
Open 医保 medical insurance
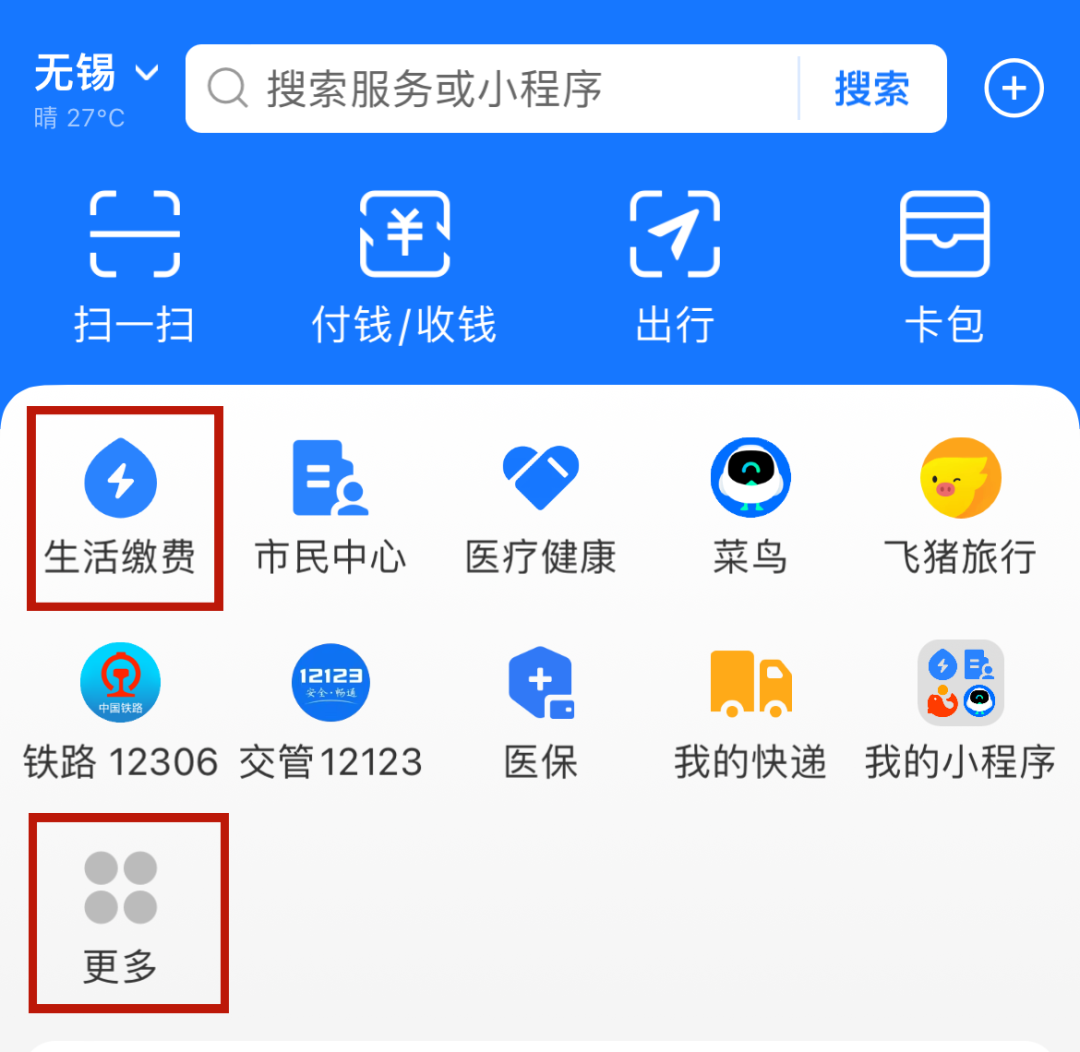click(541, 712)
